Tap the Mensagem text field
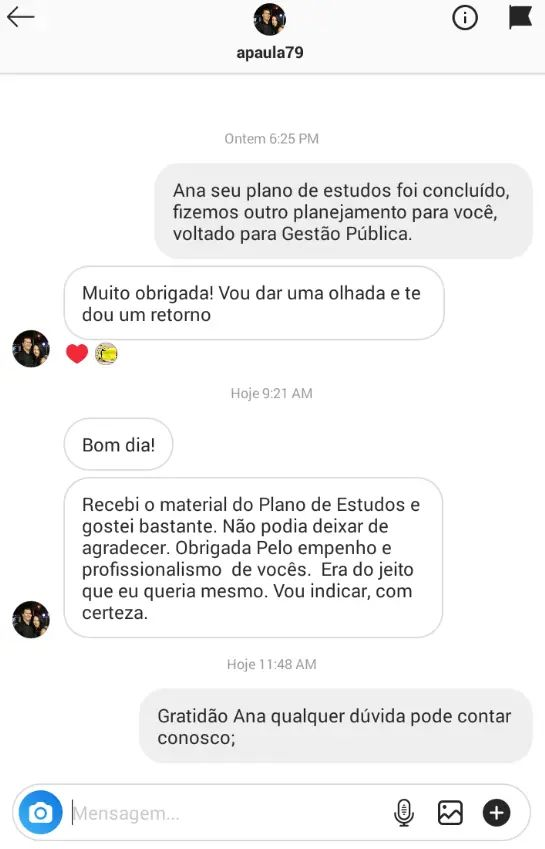The width and height of the screenshot is (545, 849). click(x=227, y=813)
